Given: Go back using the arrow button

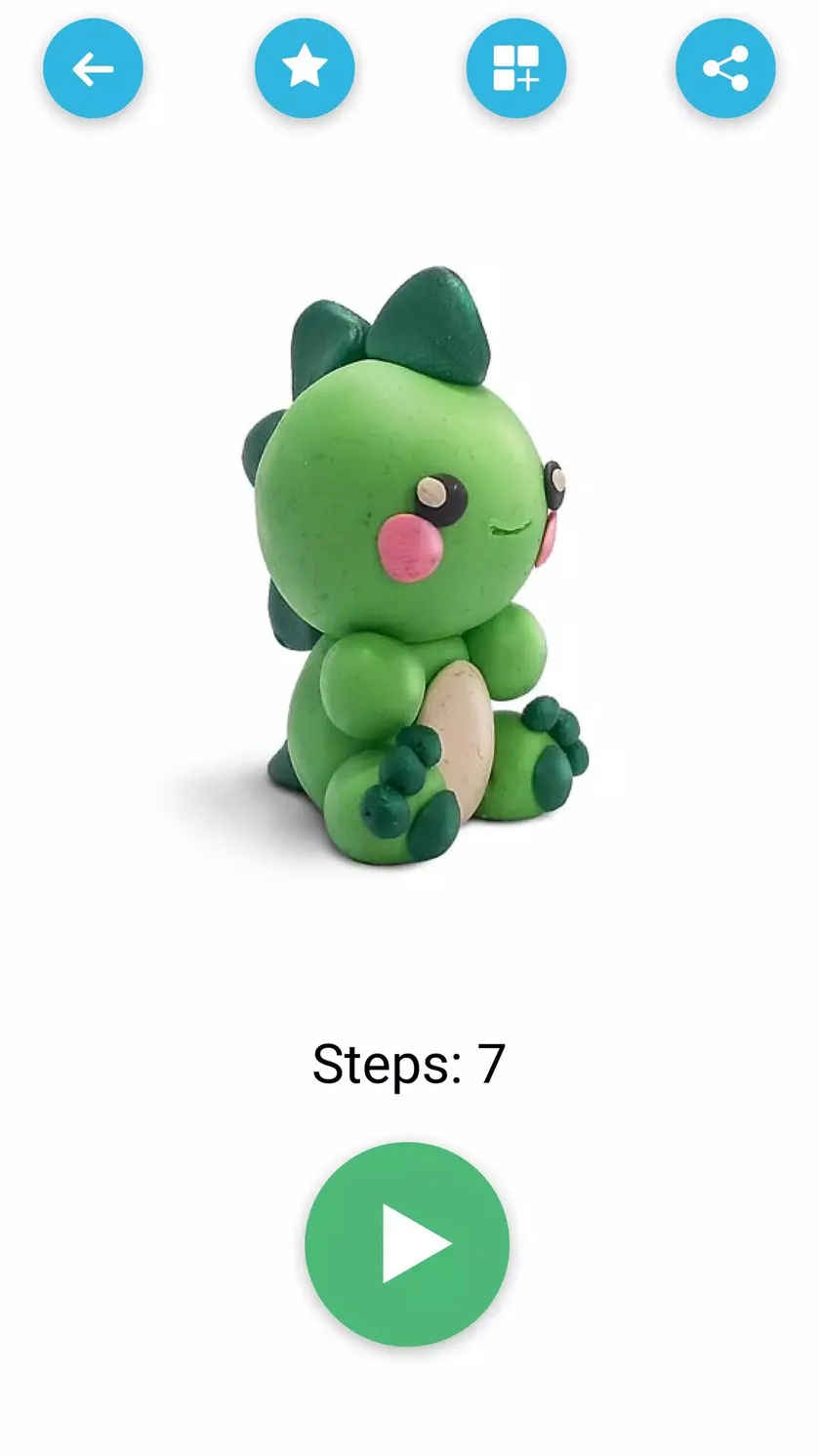Looking at the screenshot, I should (93, 68).
